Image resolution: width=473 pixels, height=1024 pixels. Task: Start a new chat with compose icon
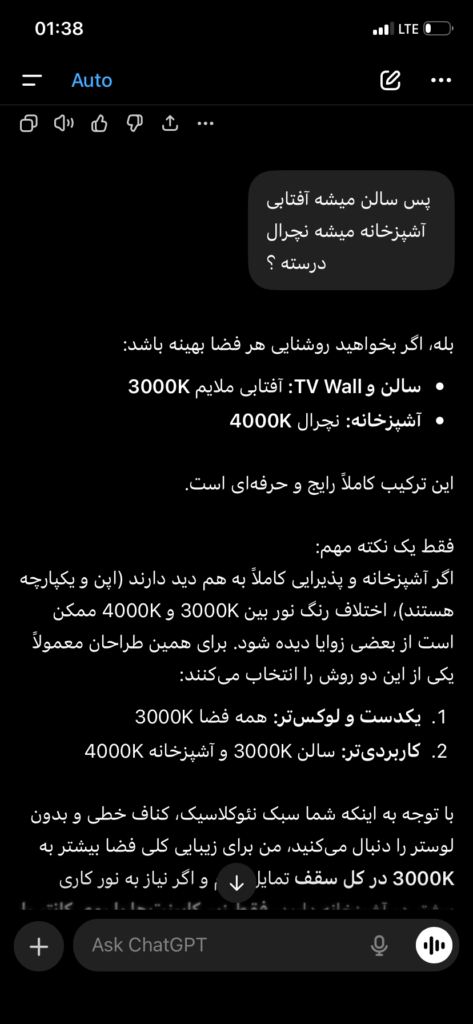[390, 80]
